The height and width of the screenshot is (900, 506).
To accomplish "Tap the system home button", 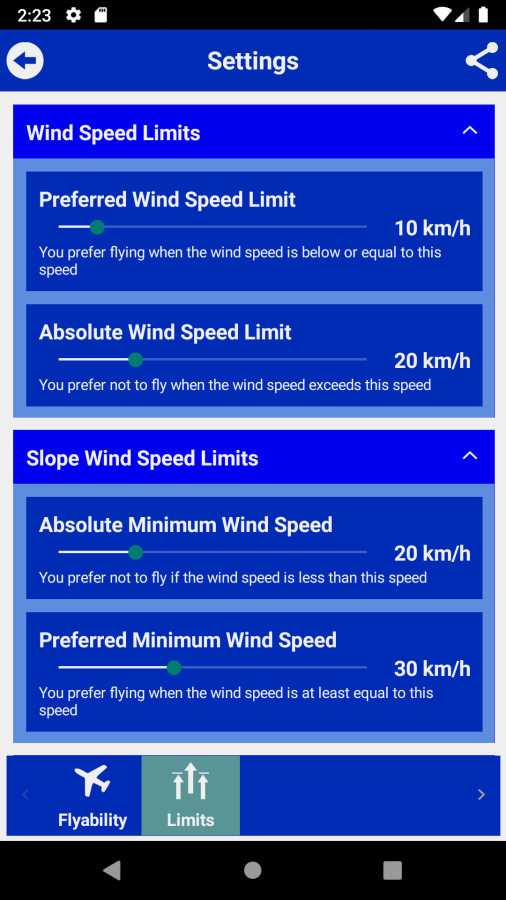I will pos(252,870).
